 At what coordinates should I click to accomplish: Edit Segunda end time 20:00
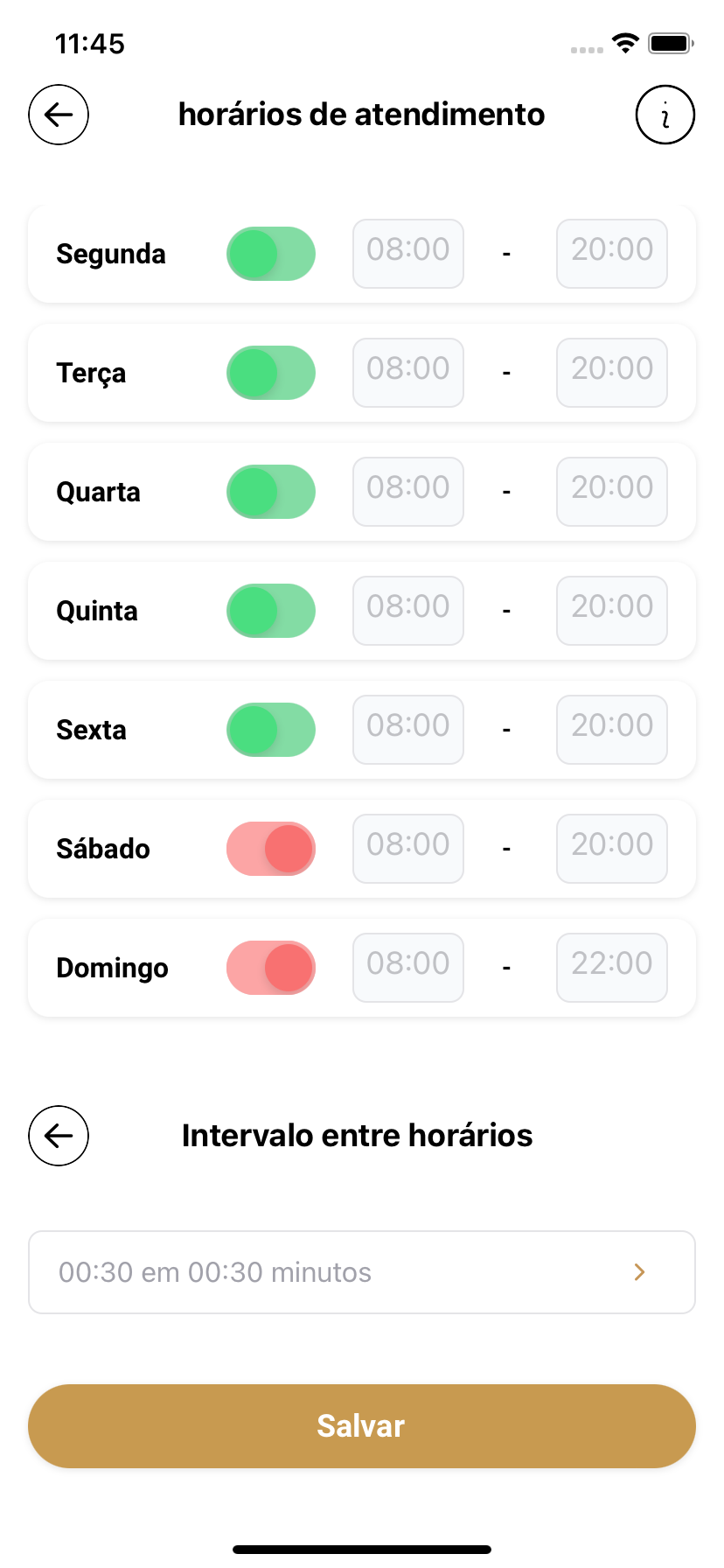pyautogui.click(x=612, y=254)
